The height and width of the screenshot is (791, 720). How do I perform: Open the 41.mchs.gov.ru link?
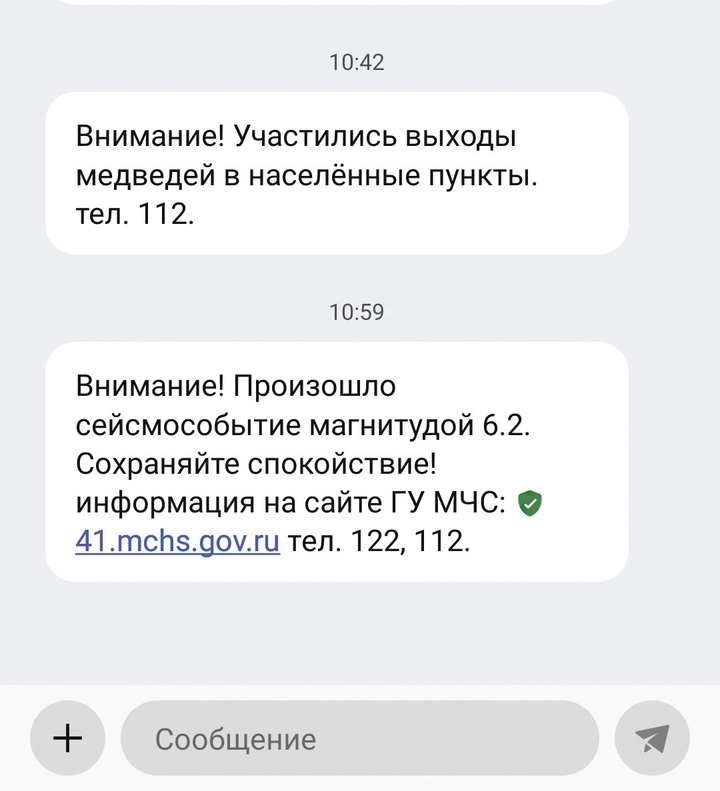click(177, 542)
